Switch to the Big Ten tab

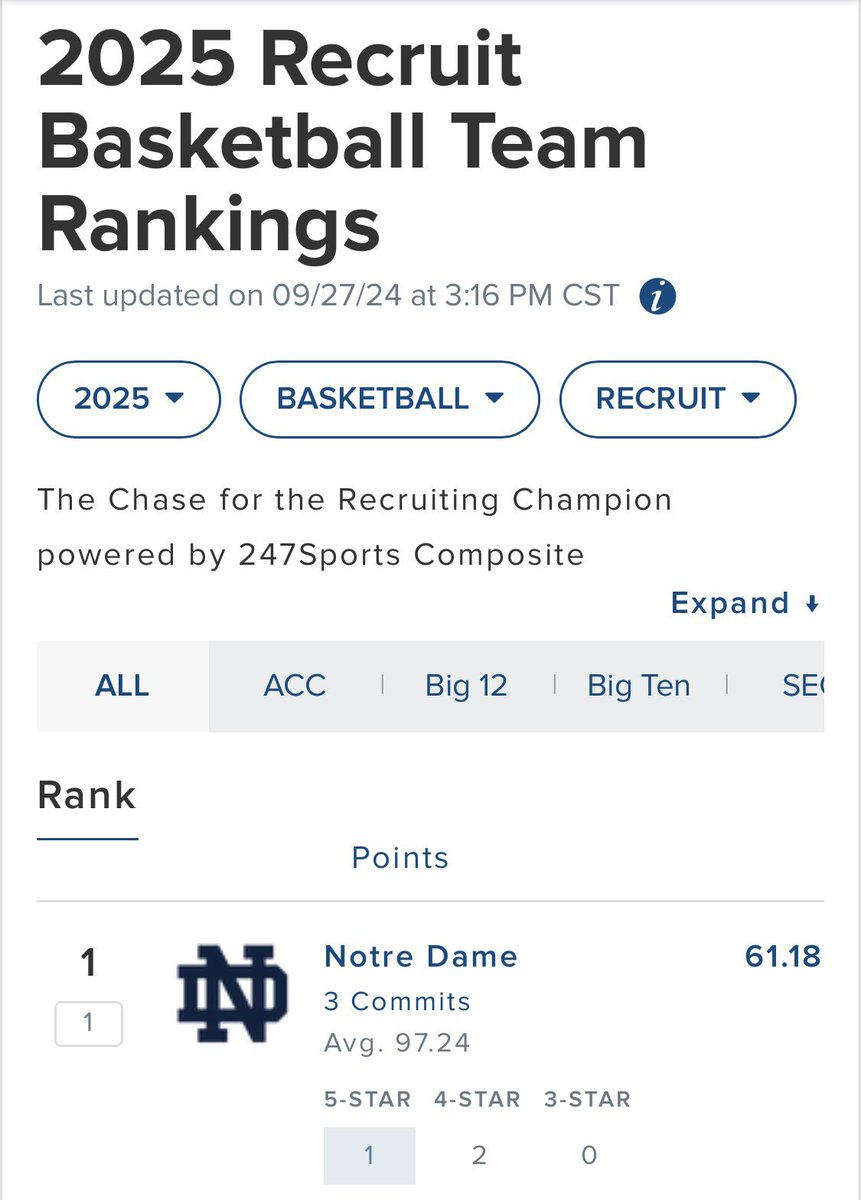click(x=639, y=686)
